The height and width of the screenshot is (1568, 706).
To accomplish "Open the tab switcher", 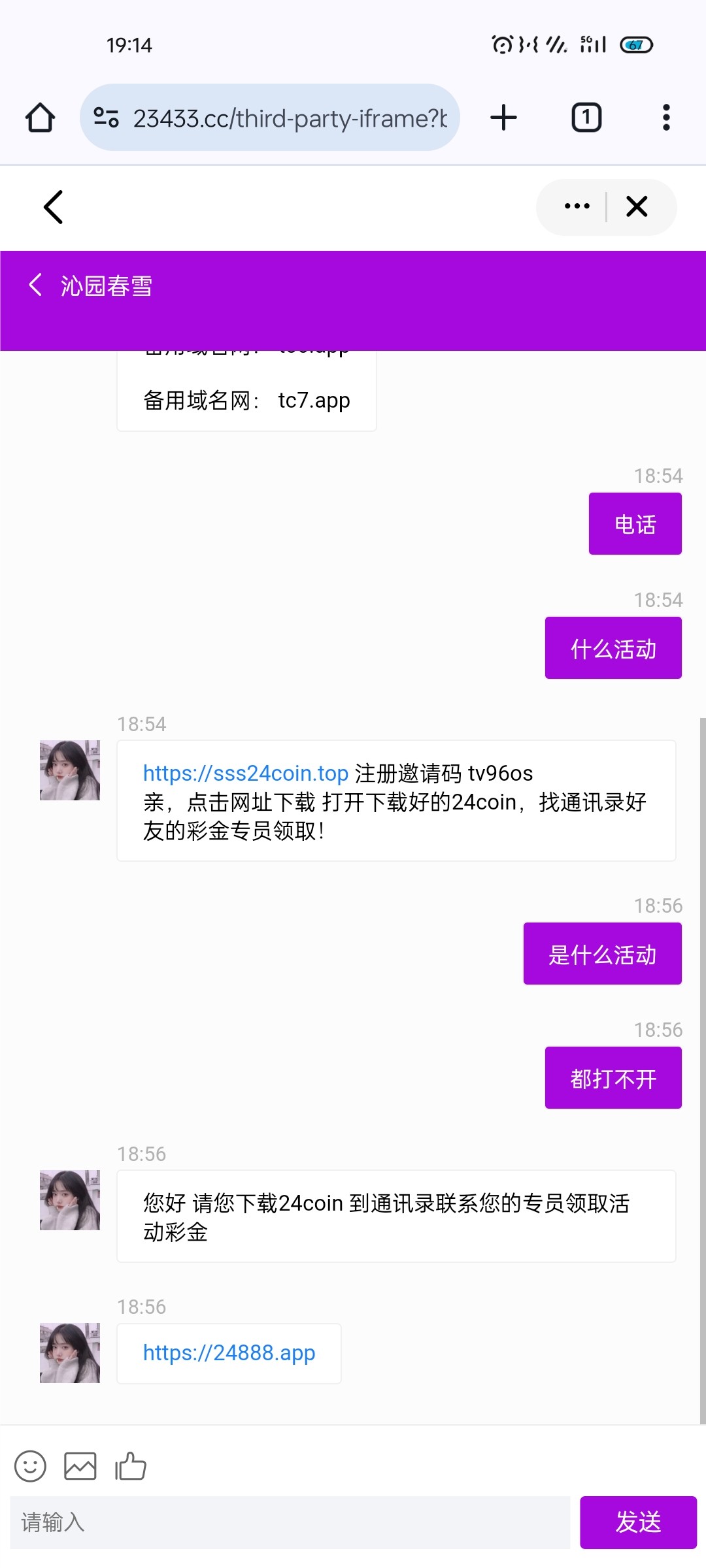I will tap(586, 118).
